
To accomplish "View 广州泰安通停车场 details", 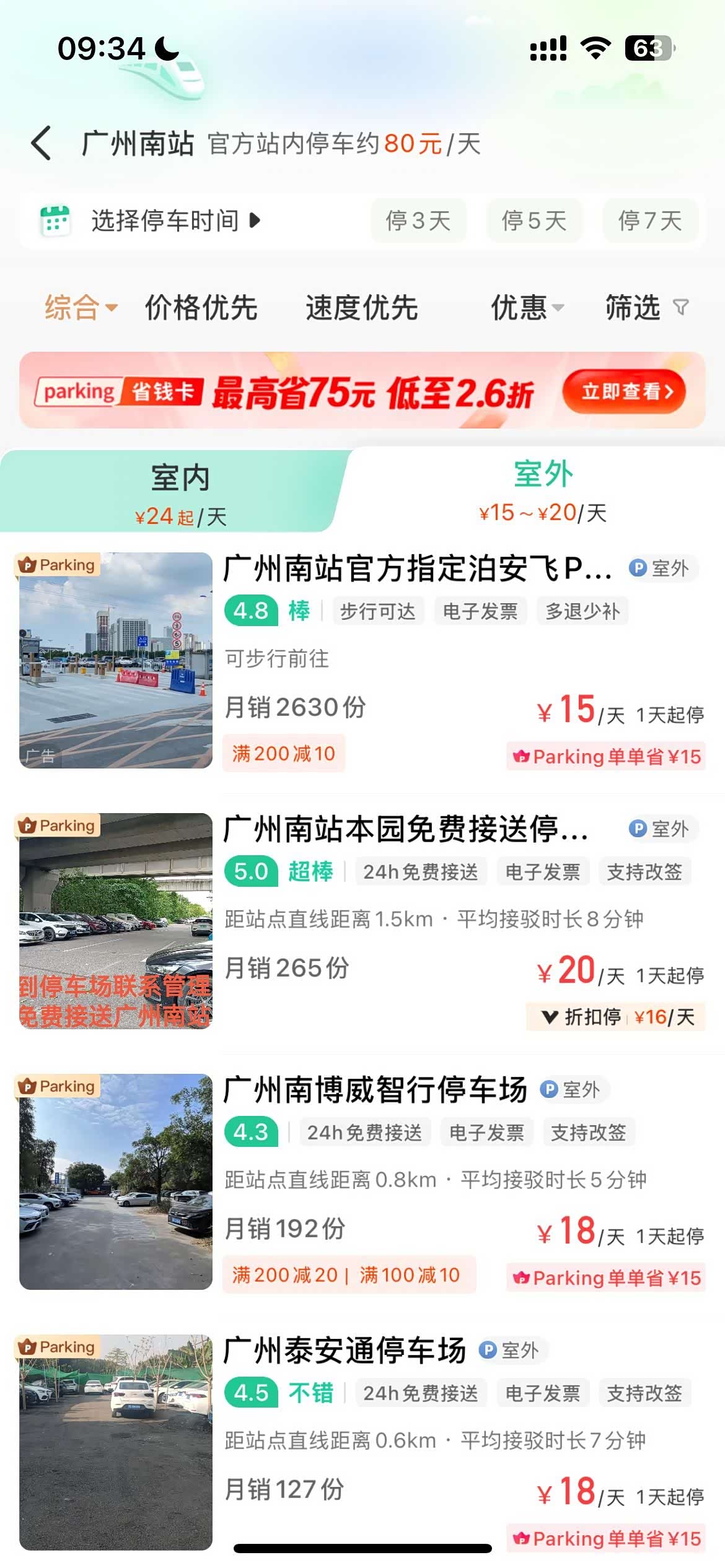I will [345, 1351].
